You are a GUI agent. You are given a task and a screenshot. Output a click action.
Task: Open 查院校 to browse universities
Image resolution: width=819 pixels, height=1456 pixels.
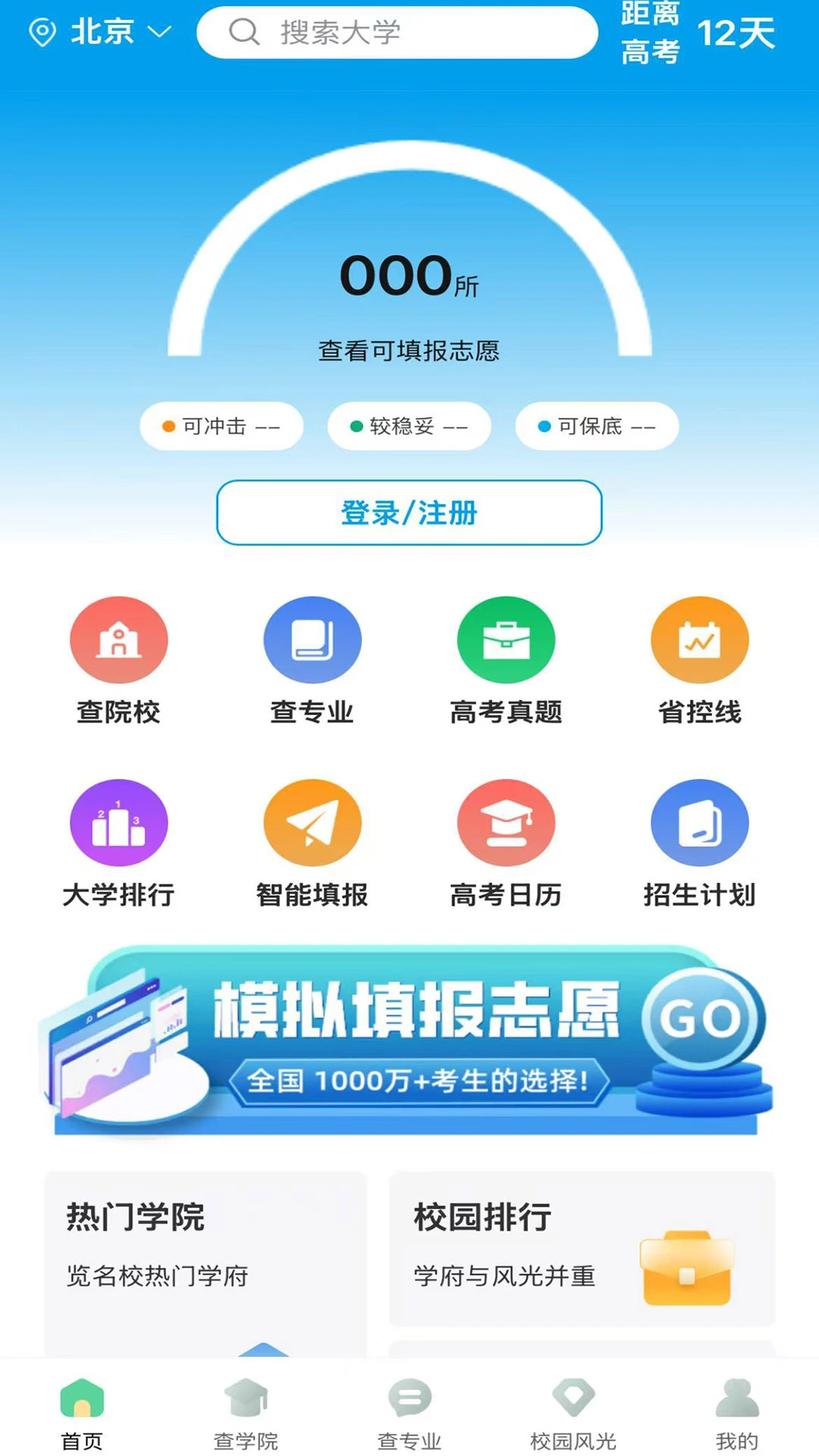pyautogui.click(x=118, y=660)
